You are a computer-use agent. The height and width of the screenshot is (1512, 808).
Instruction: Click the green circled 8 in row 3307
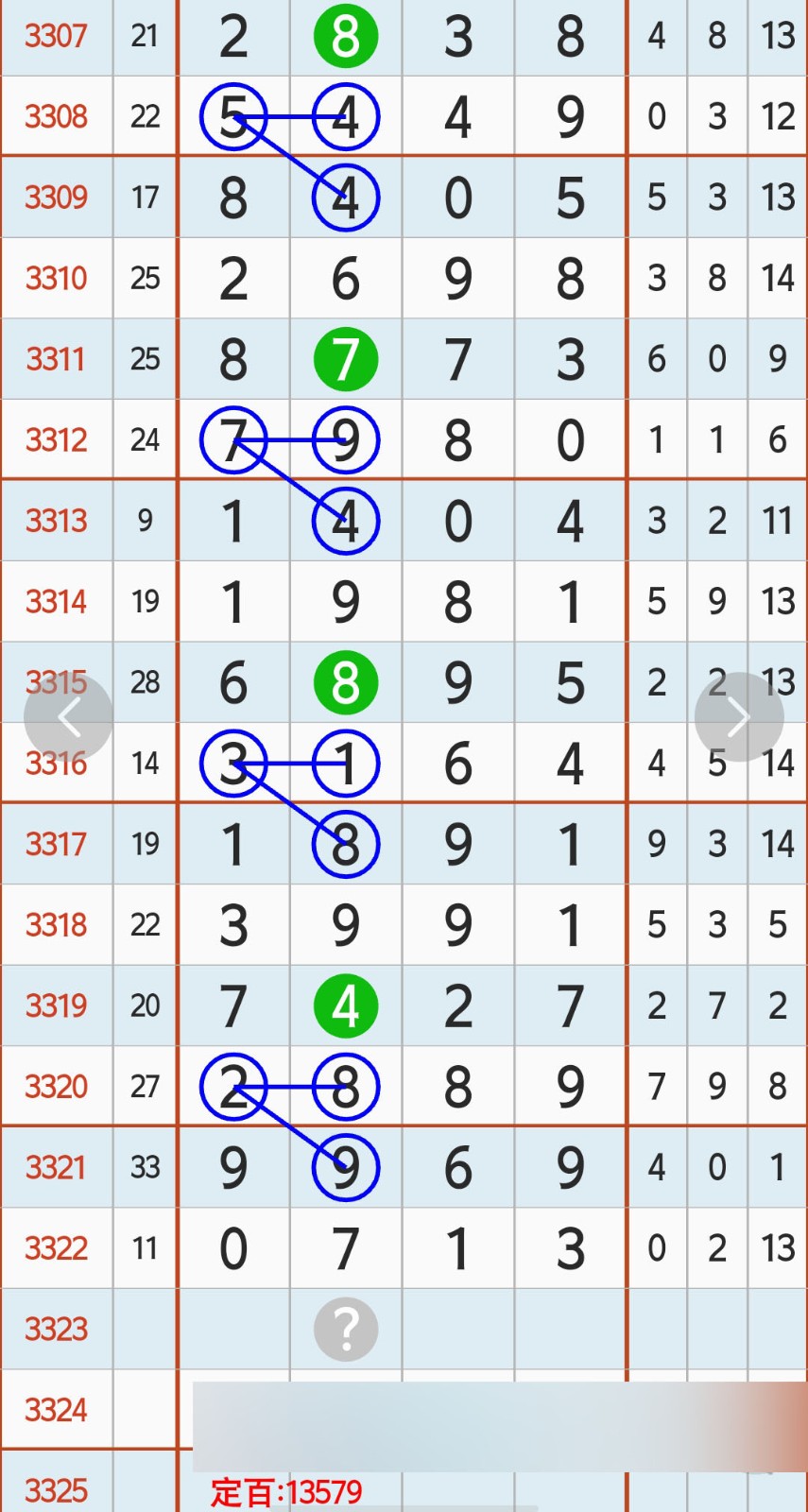(345, 36)
